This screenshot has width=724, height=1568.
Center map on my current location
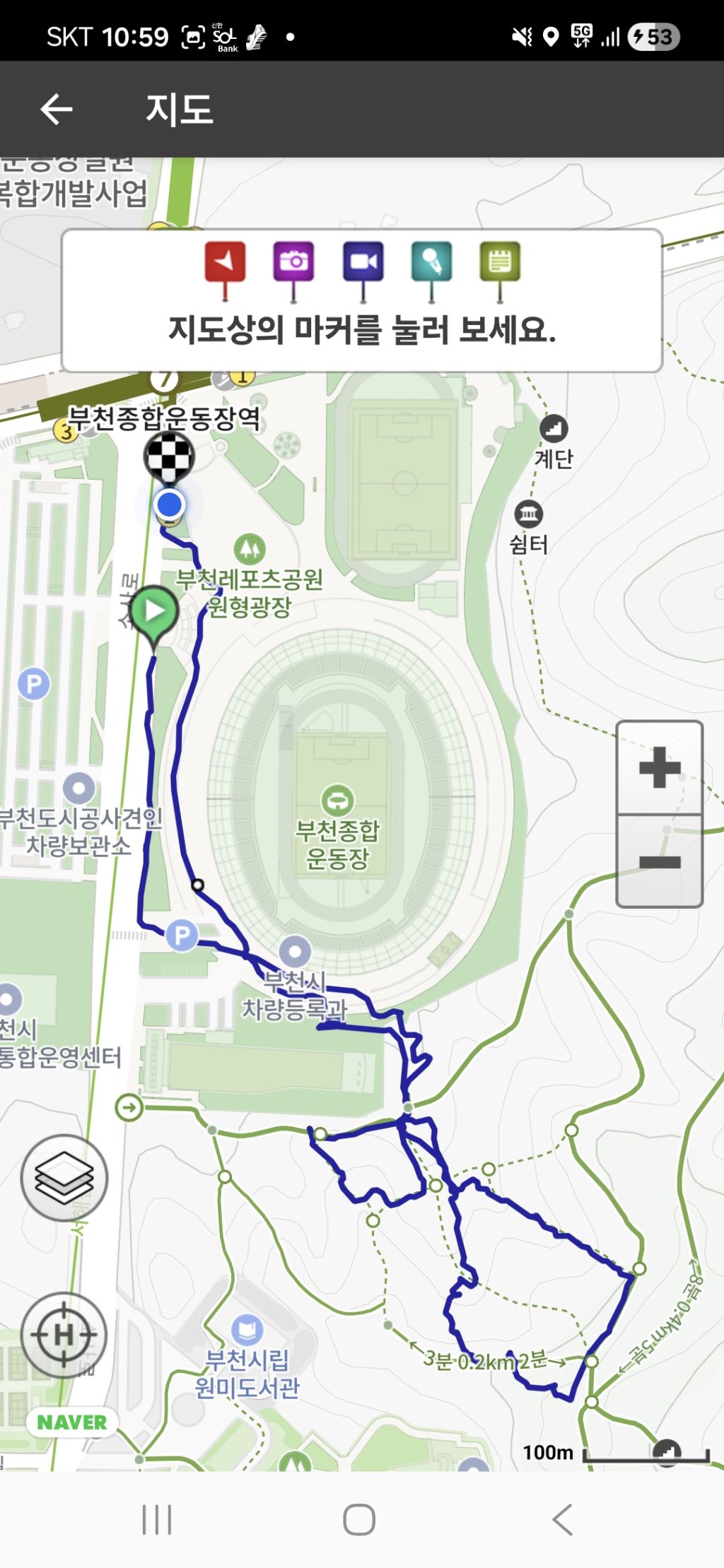coord(64,1334)
